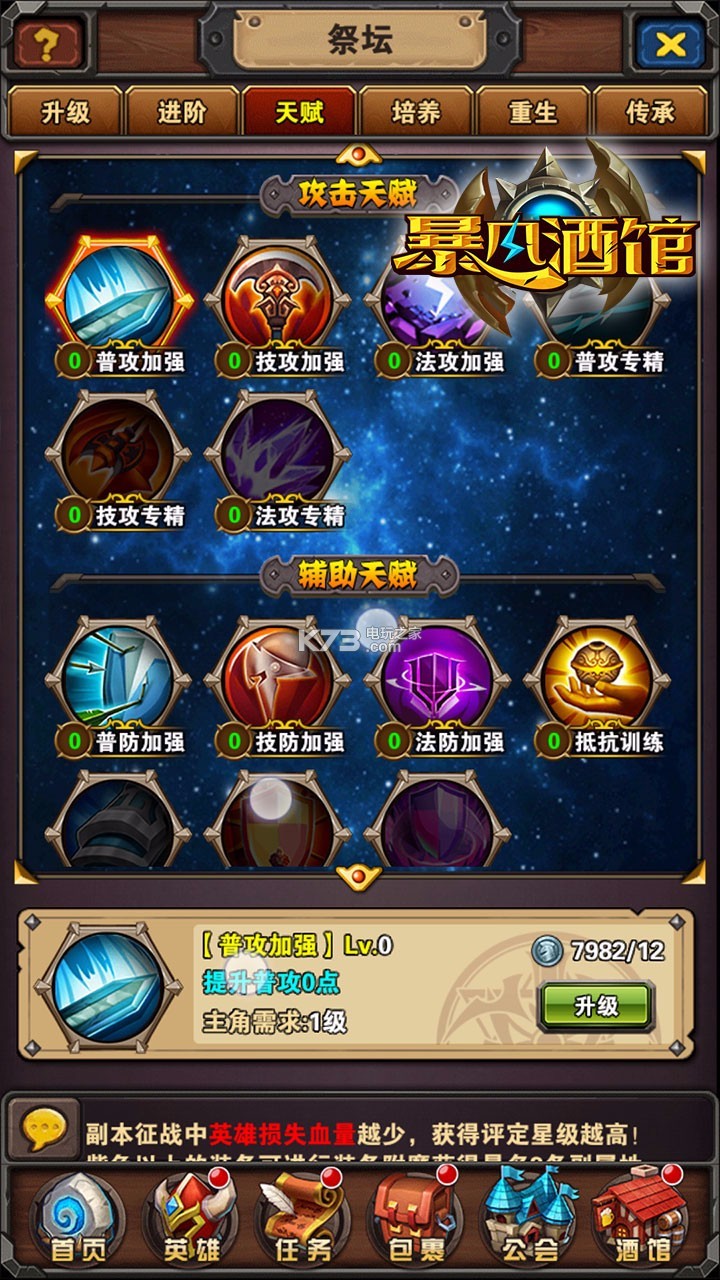
Task: Open the question mark help button
Action: point(46,43)
